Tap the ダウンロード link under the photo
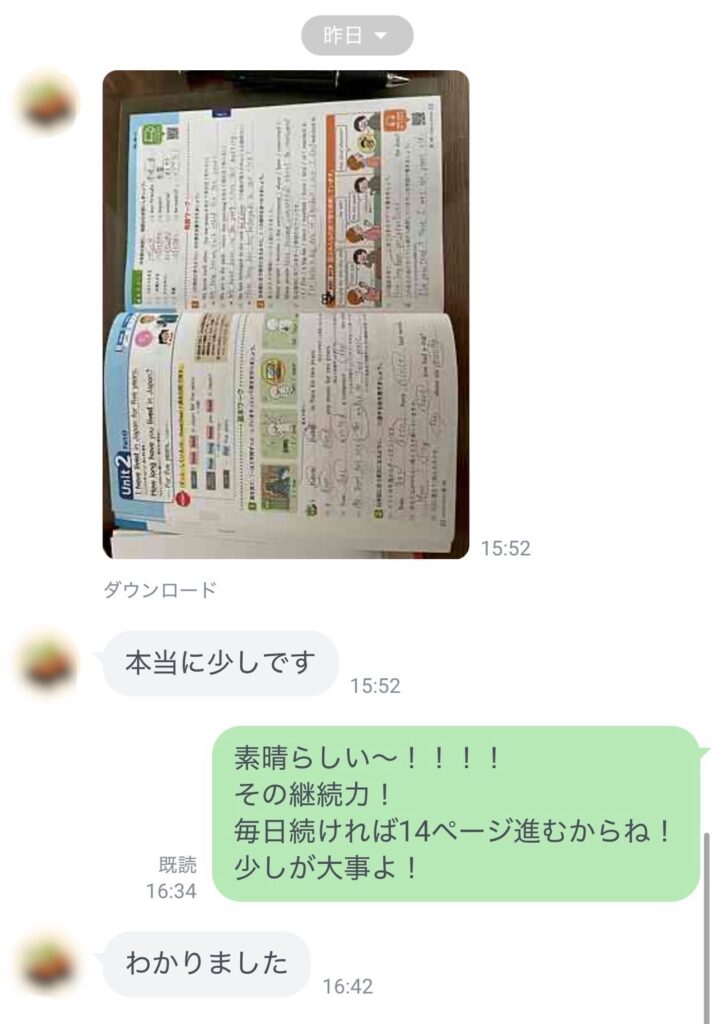The height and width of the screenshot is (1024, 715). click(160, 590)
